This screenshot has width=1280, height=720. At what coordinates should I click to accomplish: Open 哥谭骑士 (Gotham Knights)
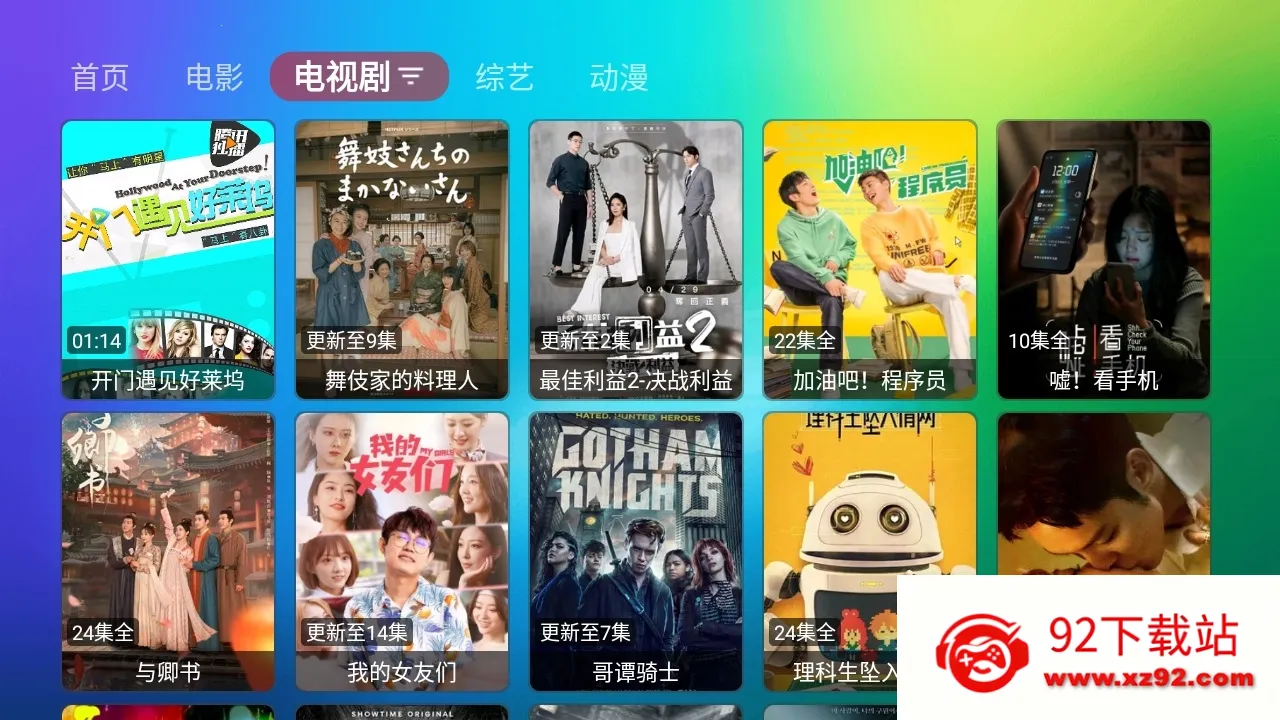pyautogui.click(x=636, y=551)
